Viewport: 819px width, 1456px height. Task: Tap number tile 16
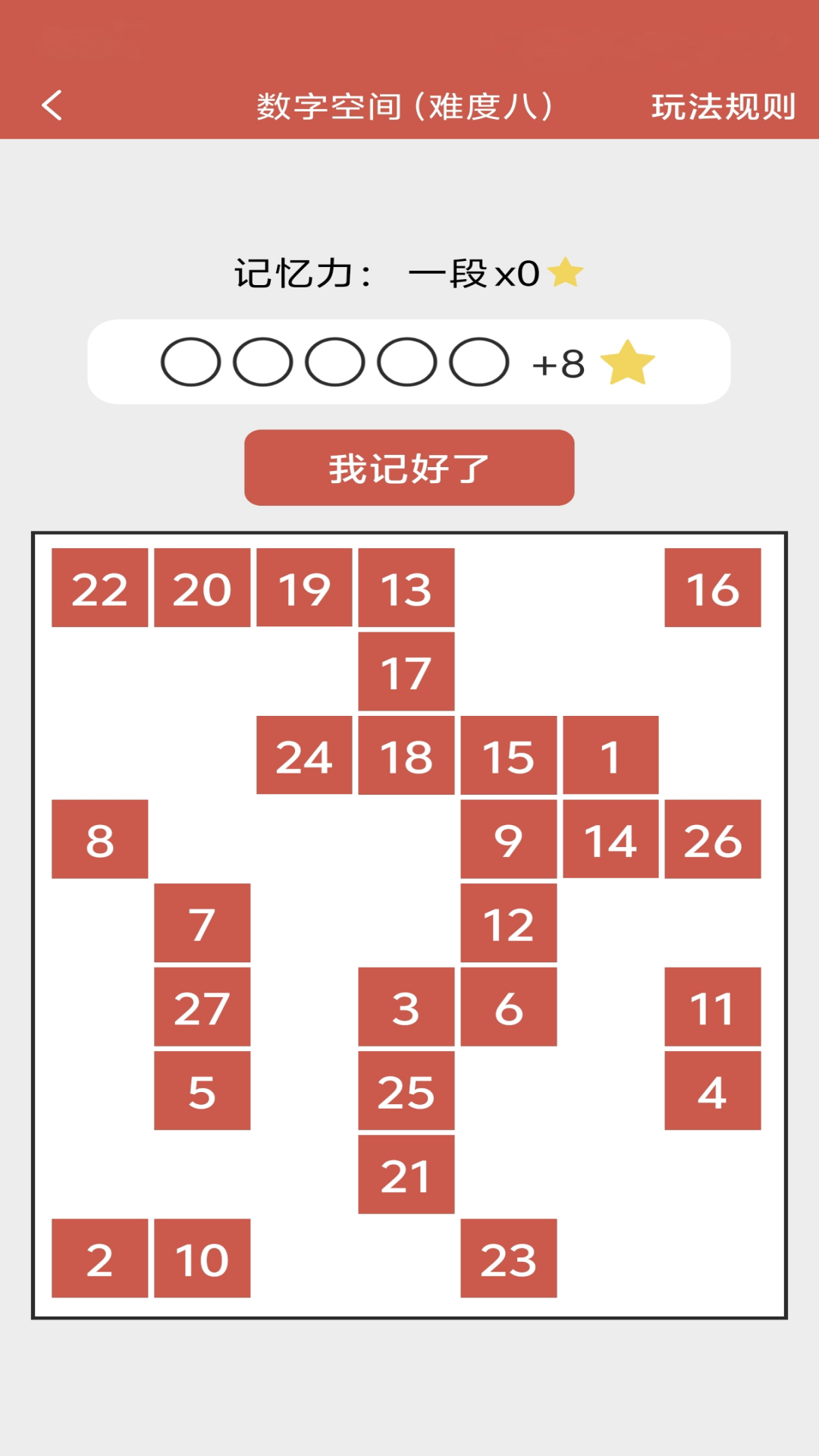pos(712,588)
